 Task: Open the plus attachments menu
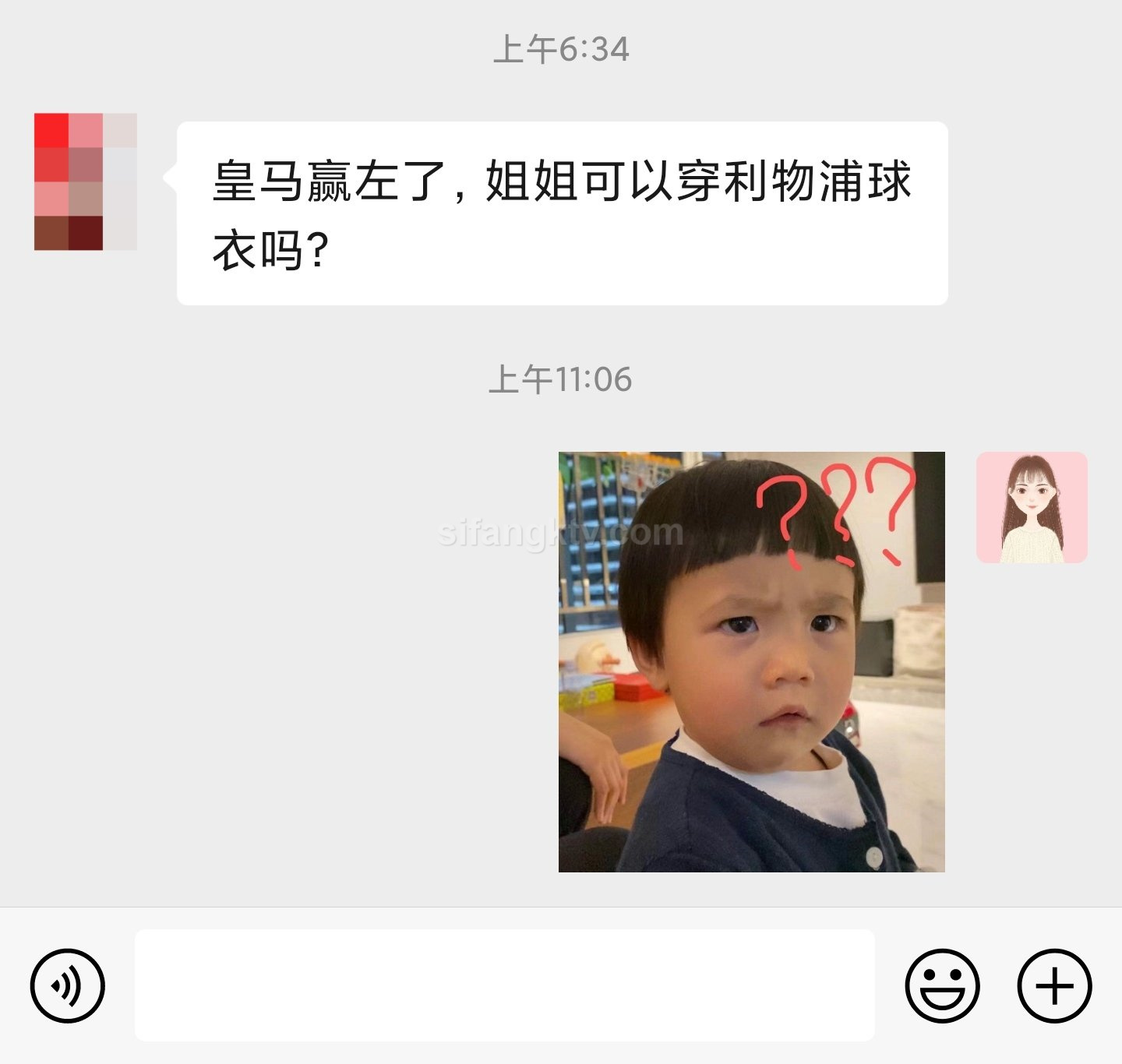[1054, 985]
